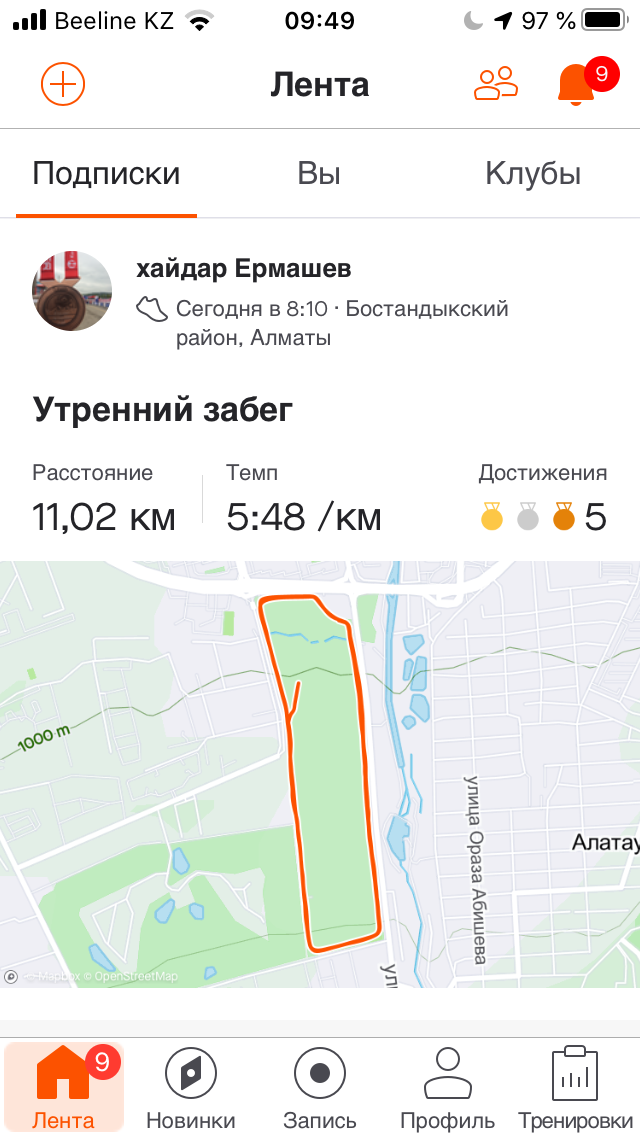Viewport: 640px width, 1136px height.
Task: Open the notifications bell
Action: click(x=577, y=84)
